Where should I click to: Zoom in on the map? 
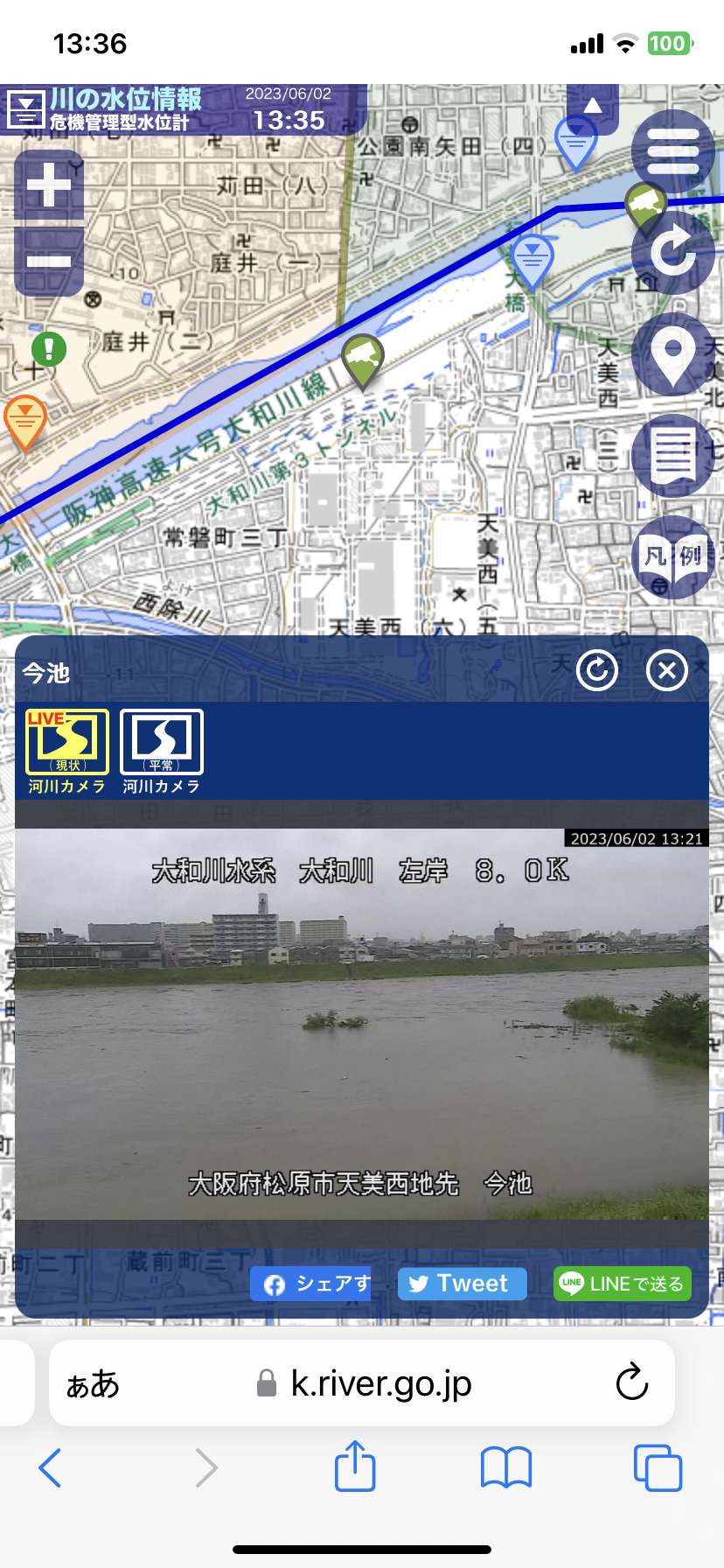(49, 185)
